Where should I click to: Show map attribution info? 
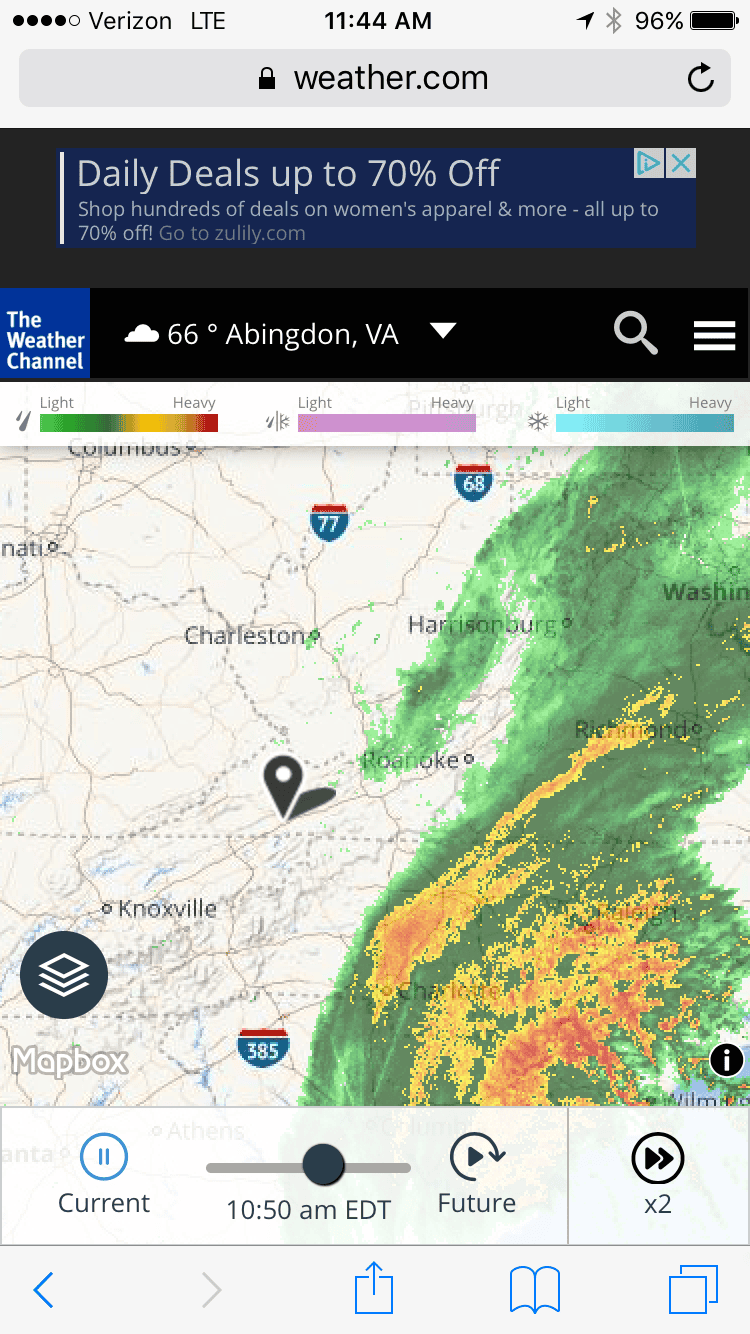727,1059
